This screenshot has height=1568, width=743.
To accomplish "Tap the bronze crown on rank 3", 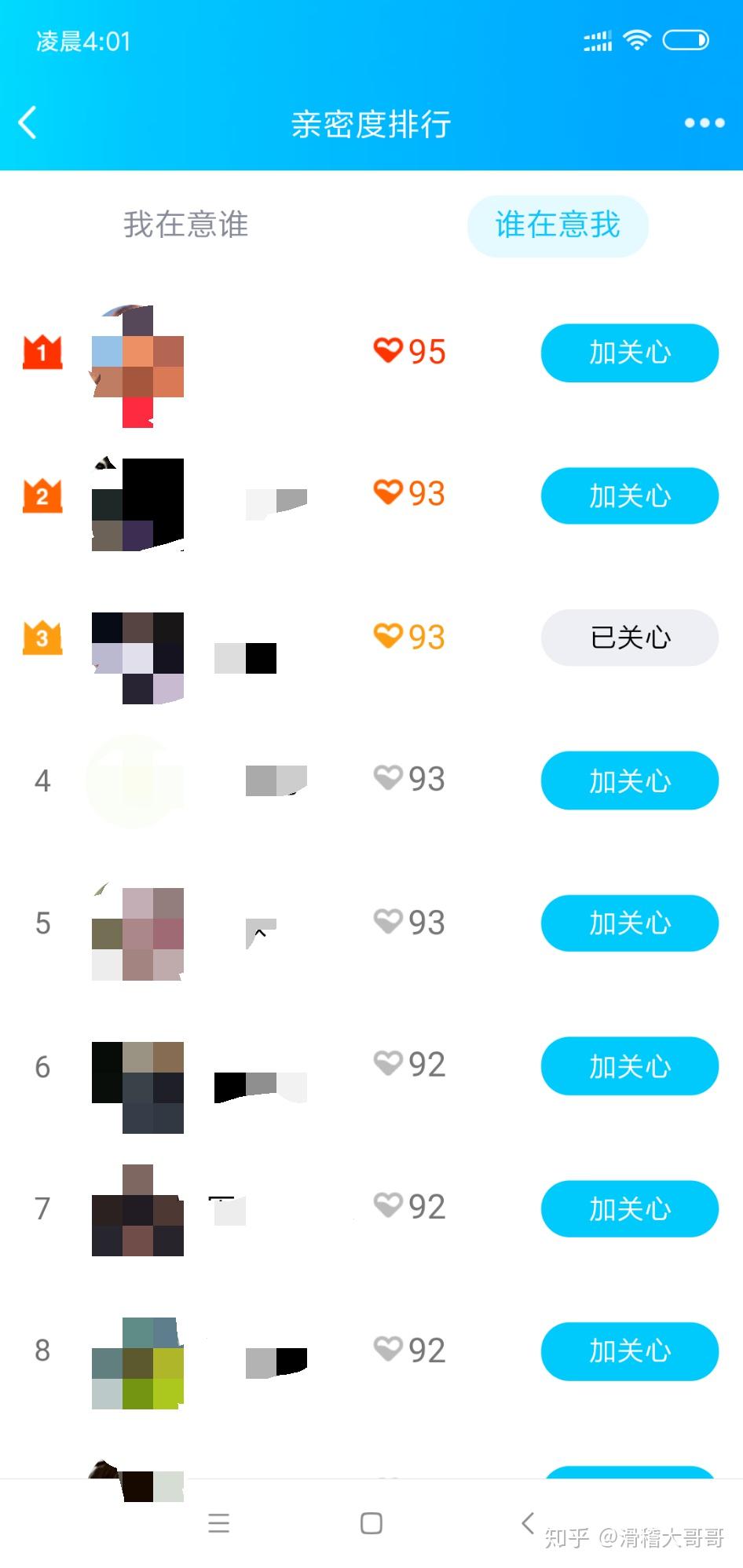I will pyautogui.click(x=42, y=638).
